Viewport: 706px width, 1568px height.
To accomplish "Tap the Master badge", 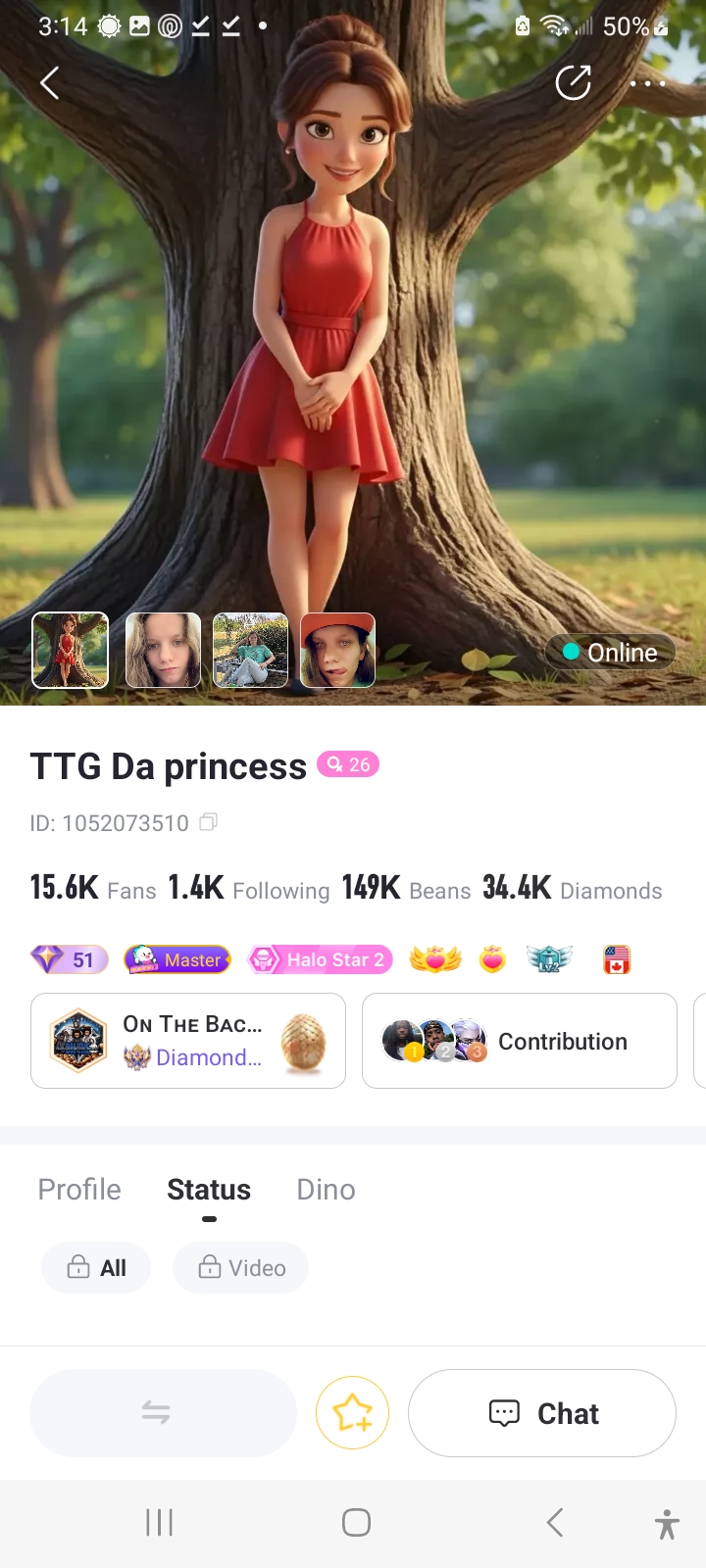I will 177,959.
